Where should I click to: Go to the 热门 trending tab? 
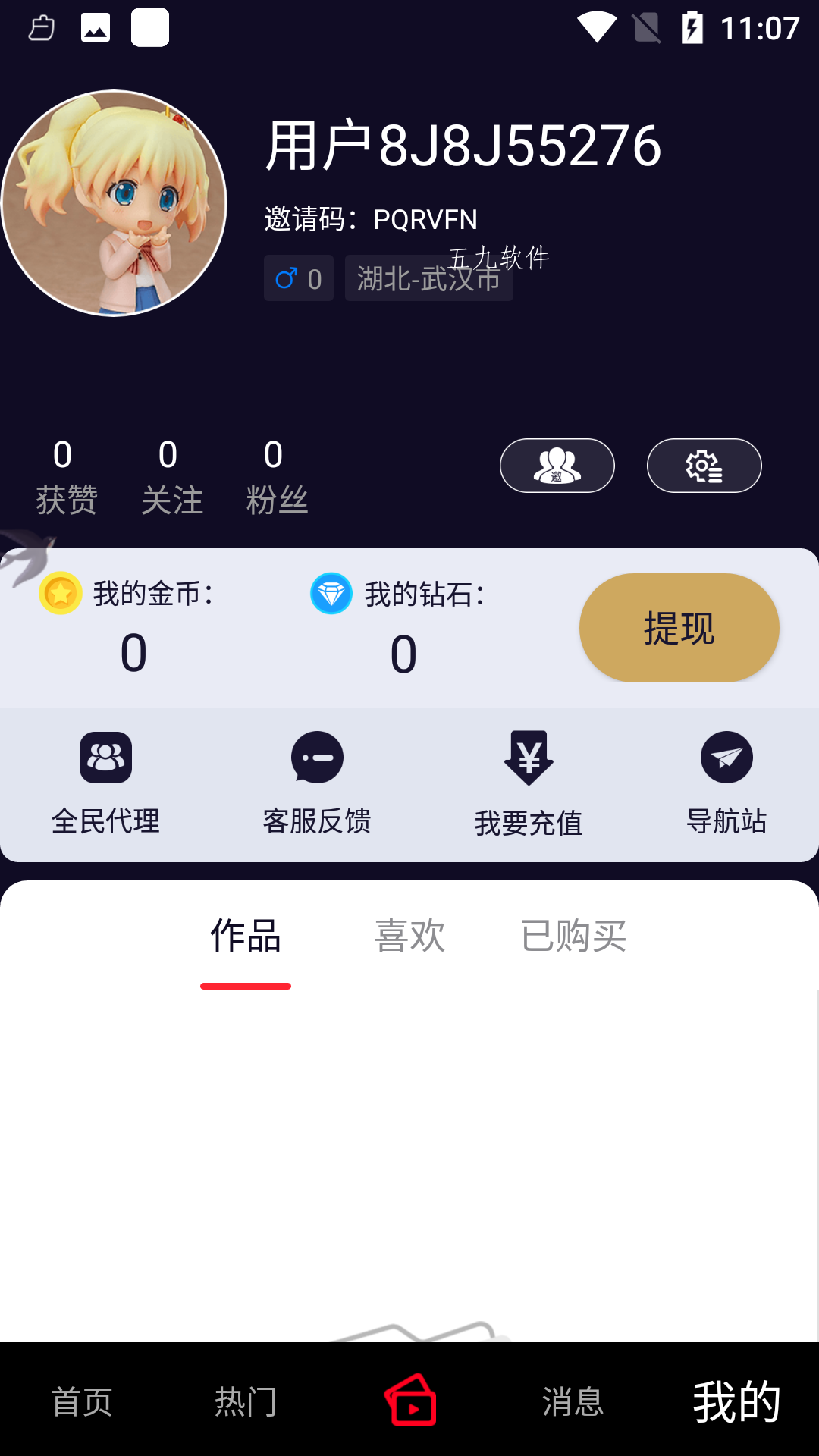click(246, 1401)
